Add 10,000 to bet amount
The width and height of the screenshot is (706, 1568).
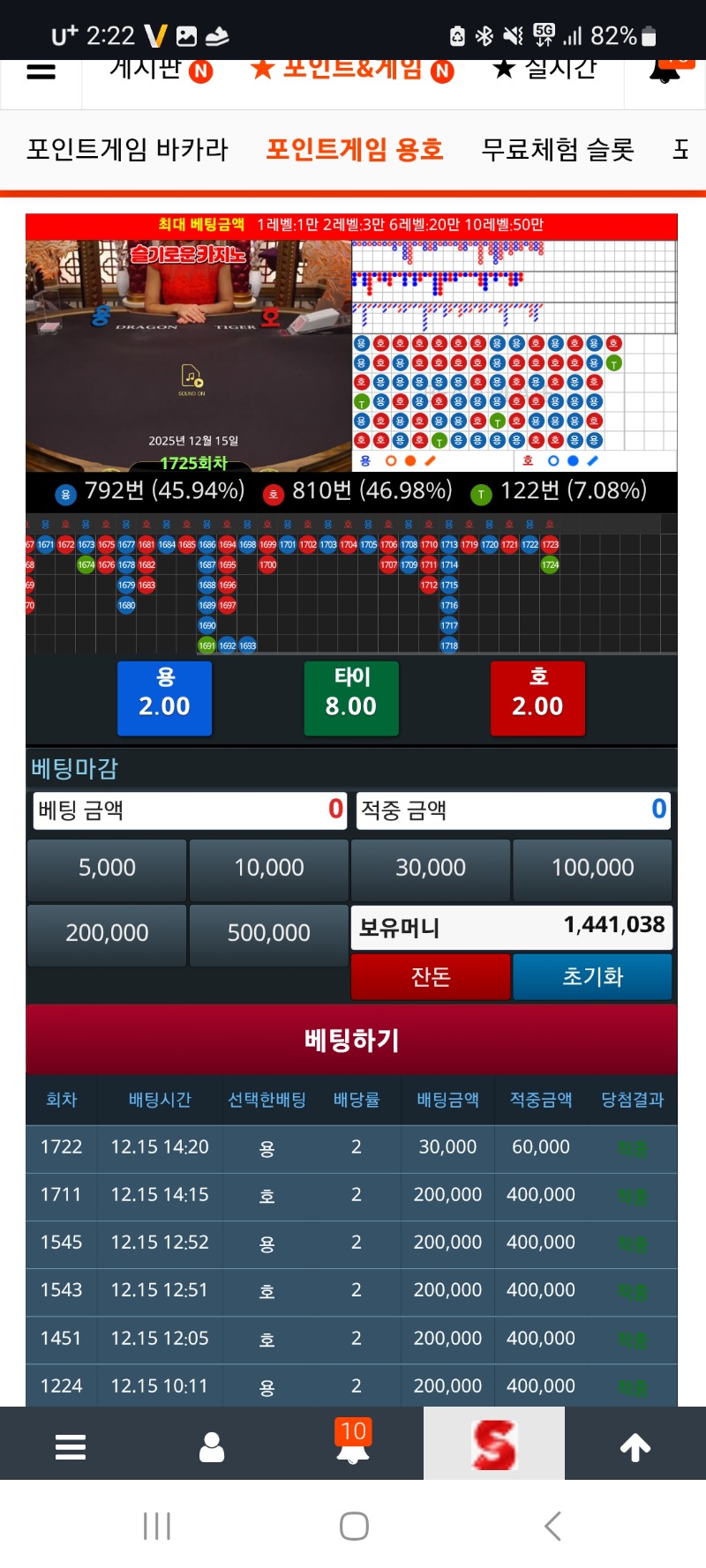(268, 868)
